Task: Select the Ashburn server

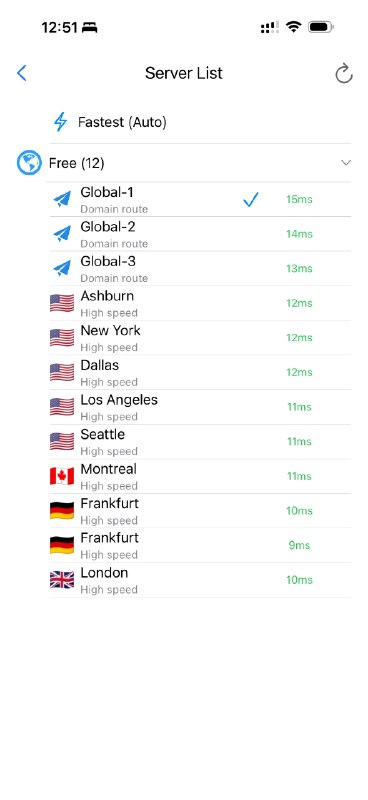Action: pos(200,304)
